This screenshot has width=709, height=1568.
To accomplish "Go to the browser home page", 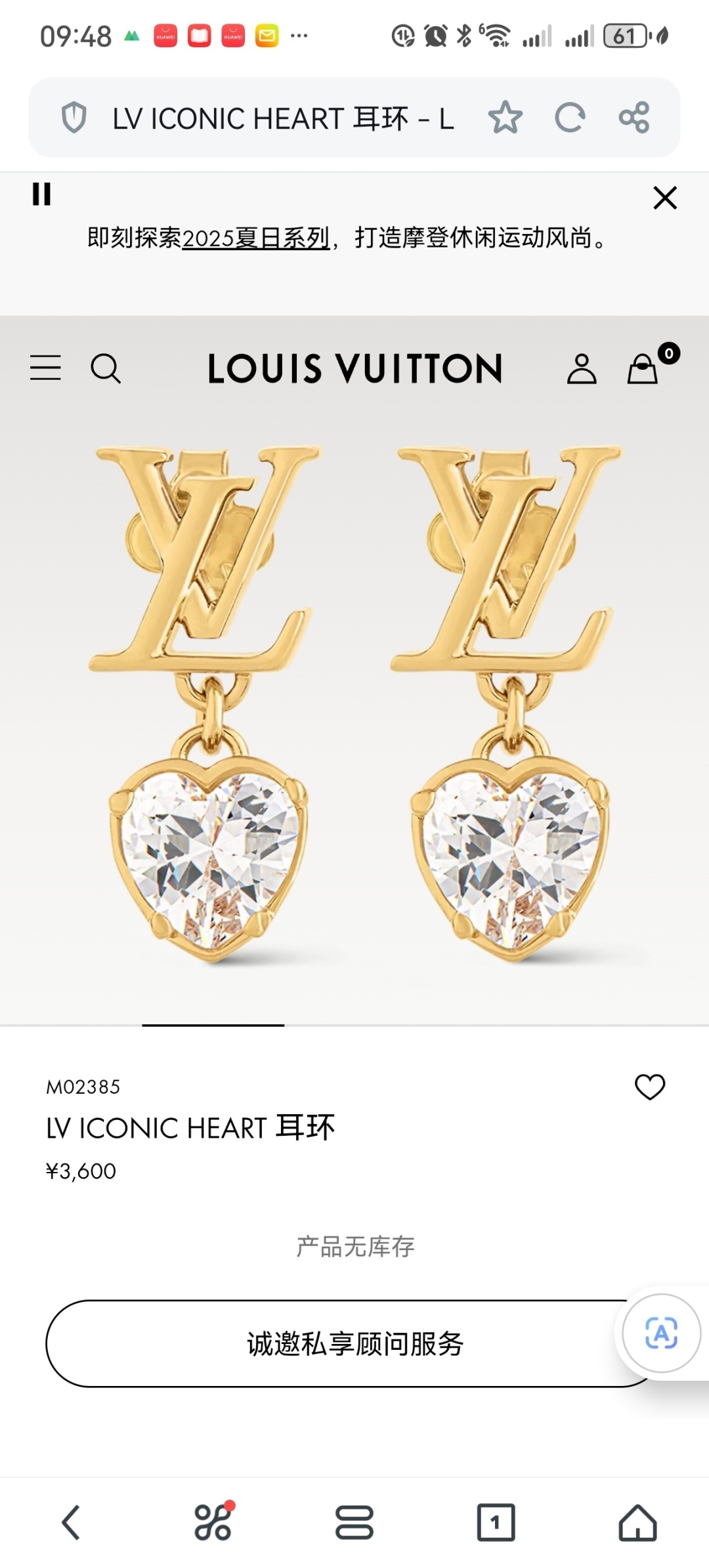I will [637, 1522].
